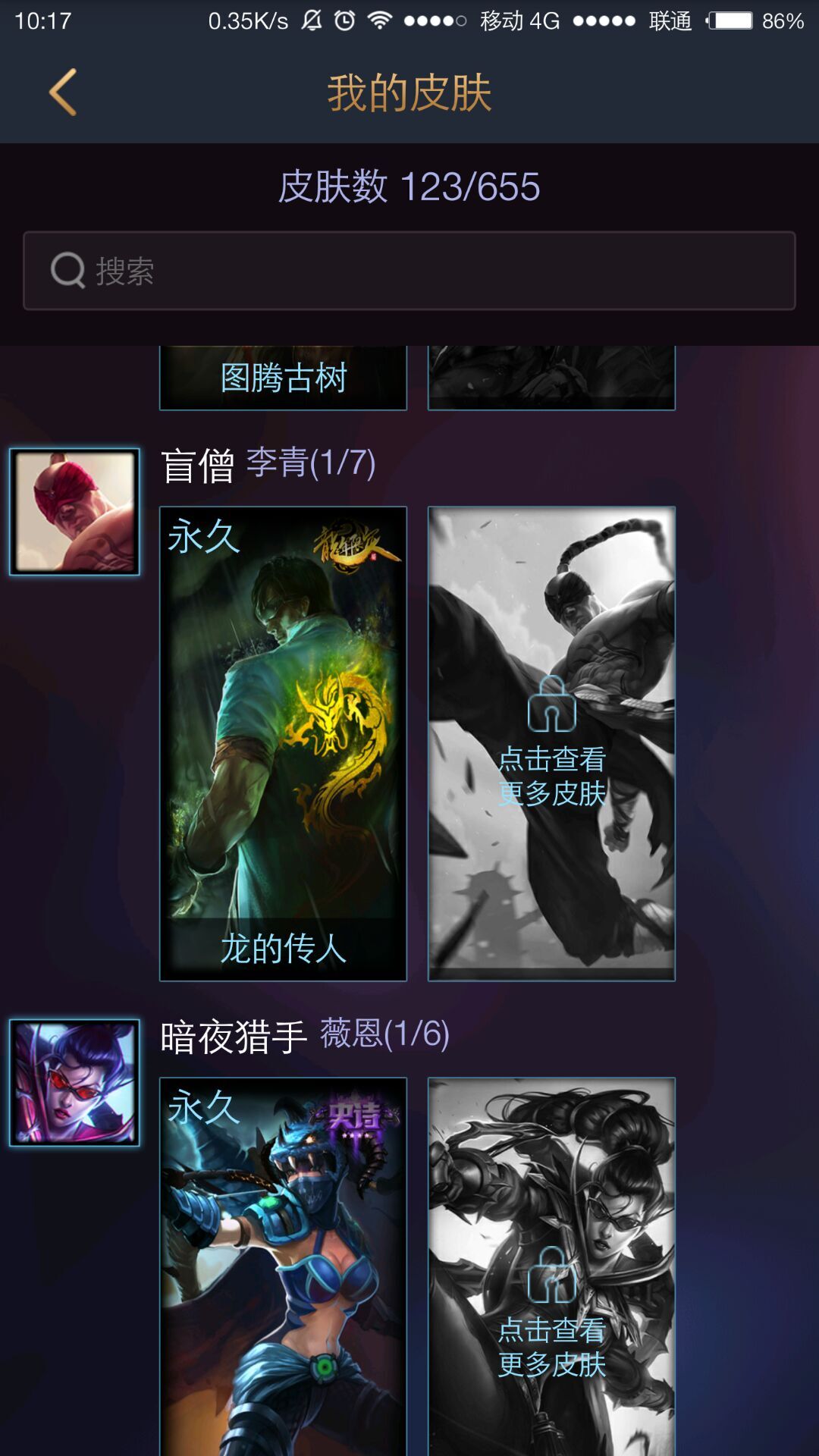View the 龙的传人 skin card
819x1456 pixels.
[283, 744]
